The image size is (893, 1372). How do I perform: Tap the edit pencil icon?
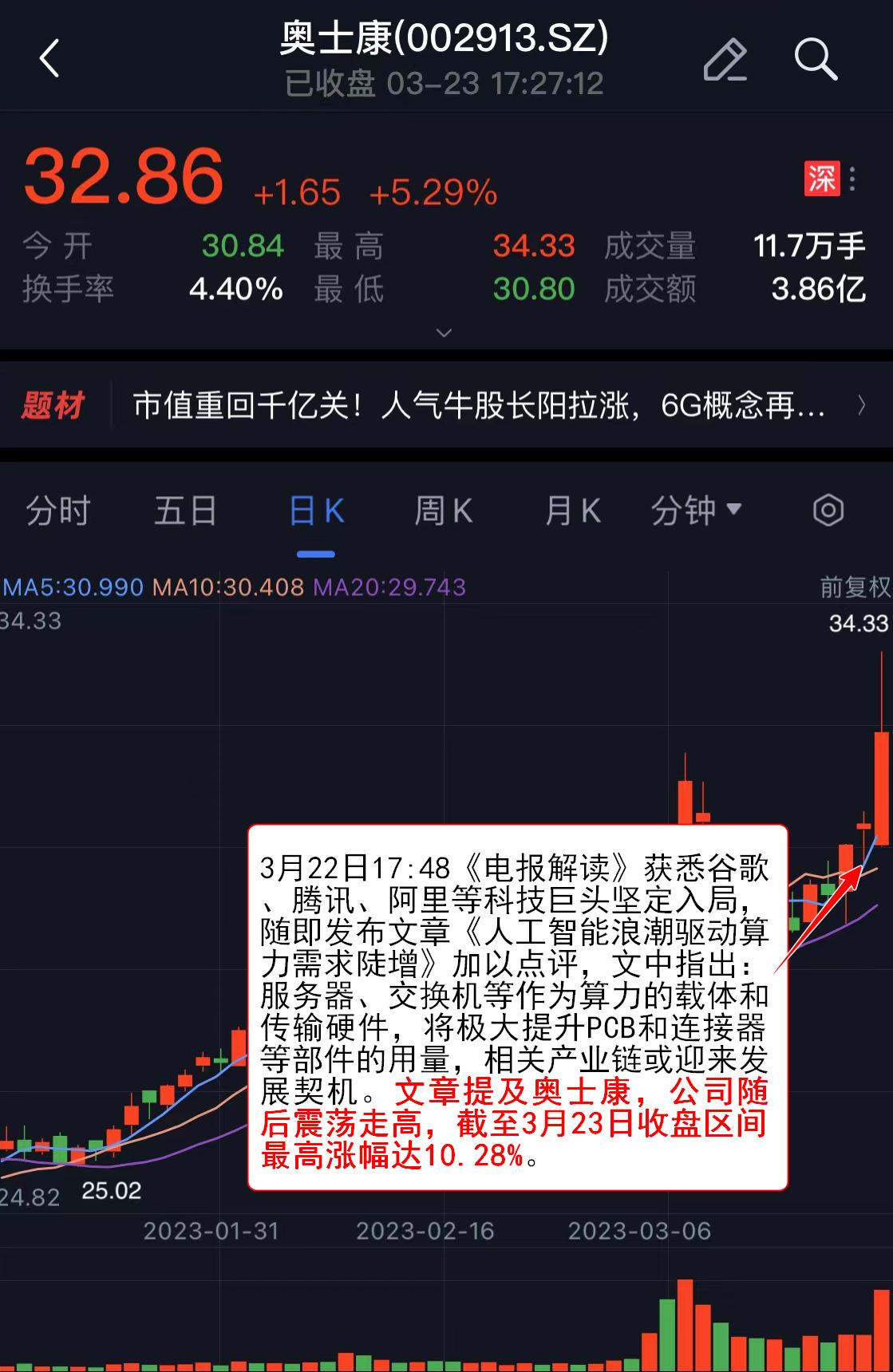pos(725,59)
